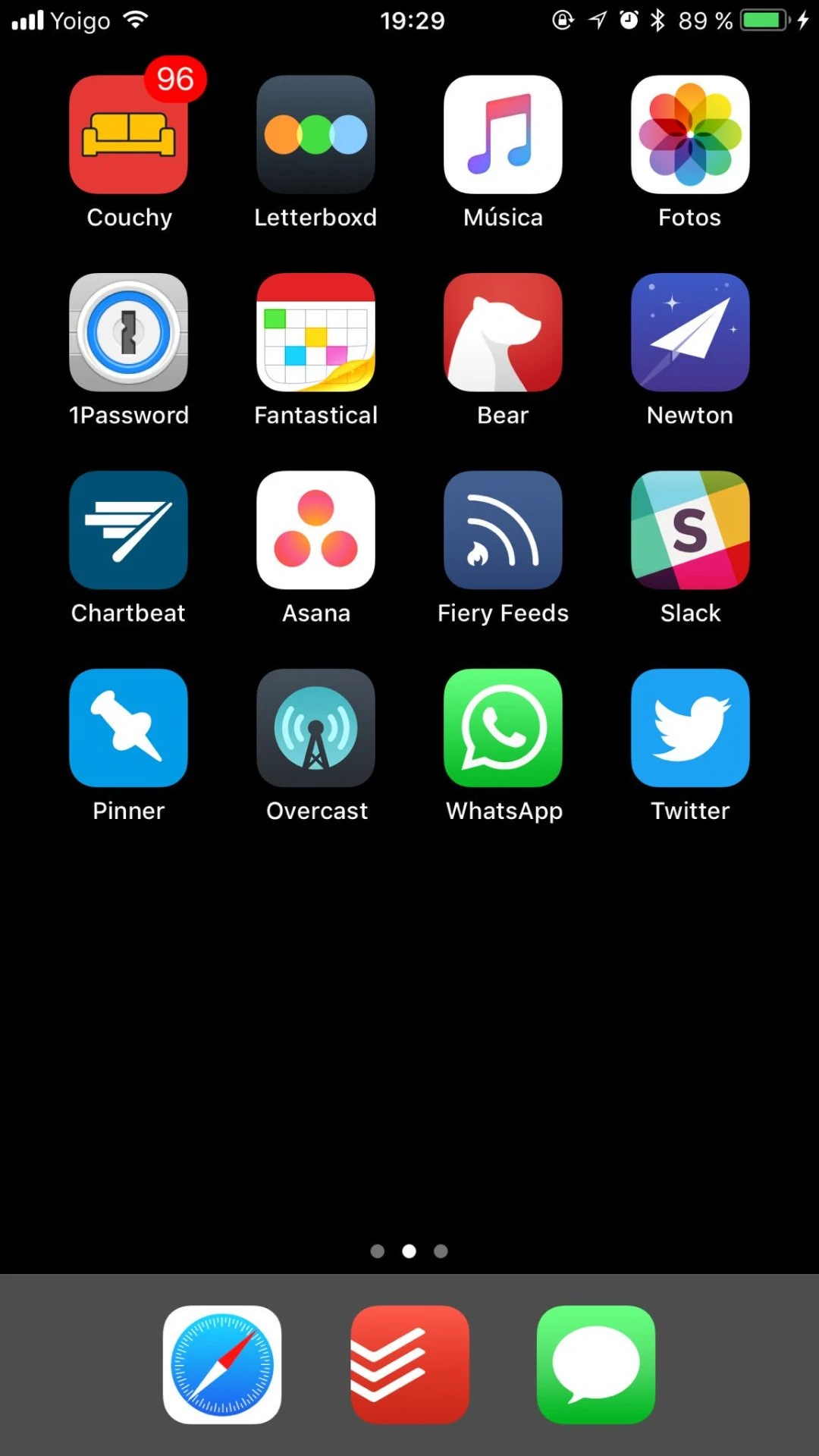The width and height of the screenshot is (819, 1456).
Task: Open Fantastical calendar
Action: point(315,333)
